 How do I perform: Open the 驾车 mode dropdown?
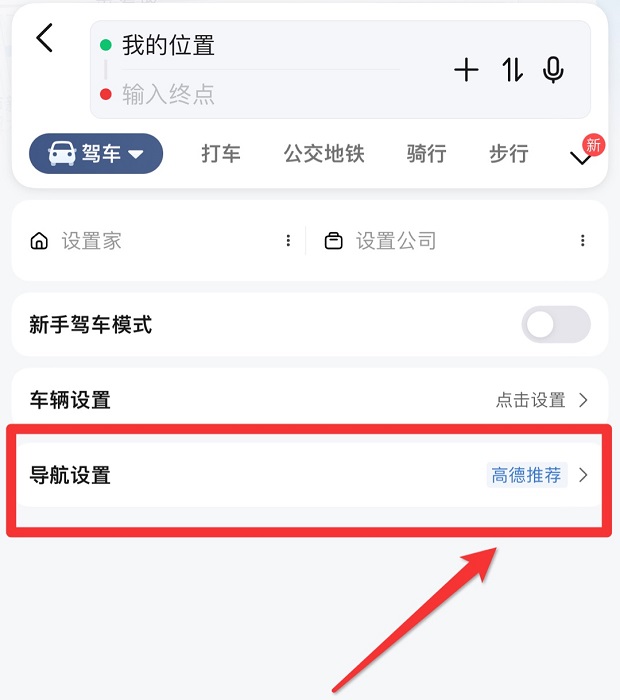pos(96,154)
